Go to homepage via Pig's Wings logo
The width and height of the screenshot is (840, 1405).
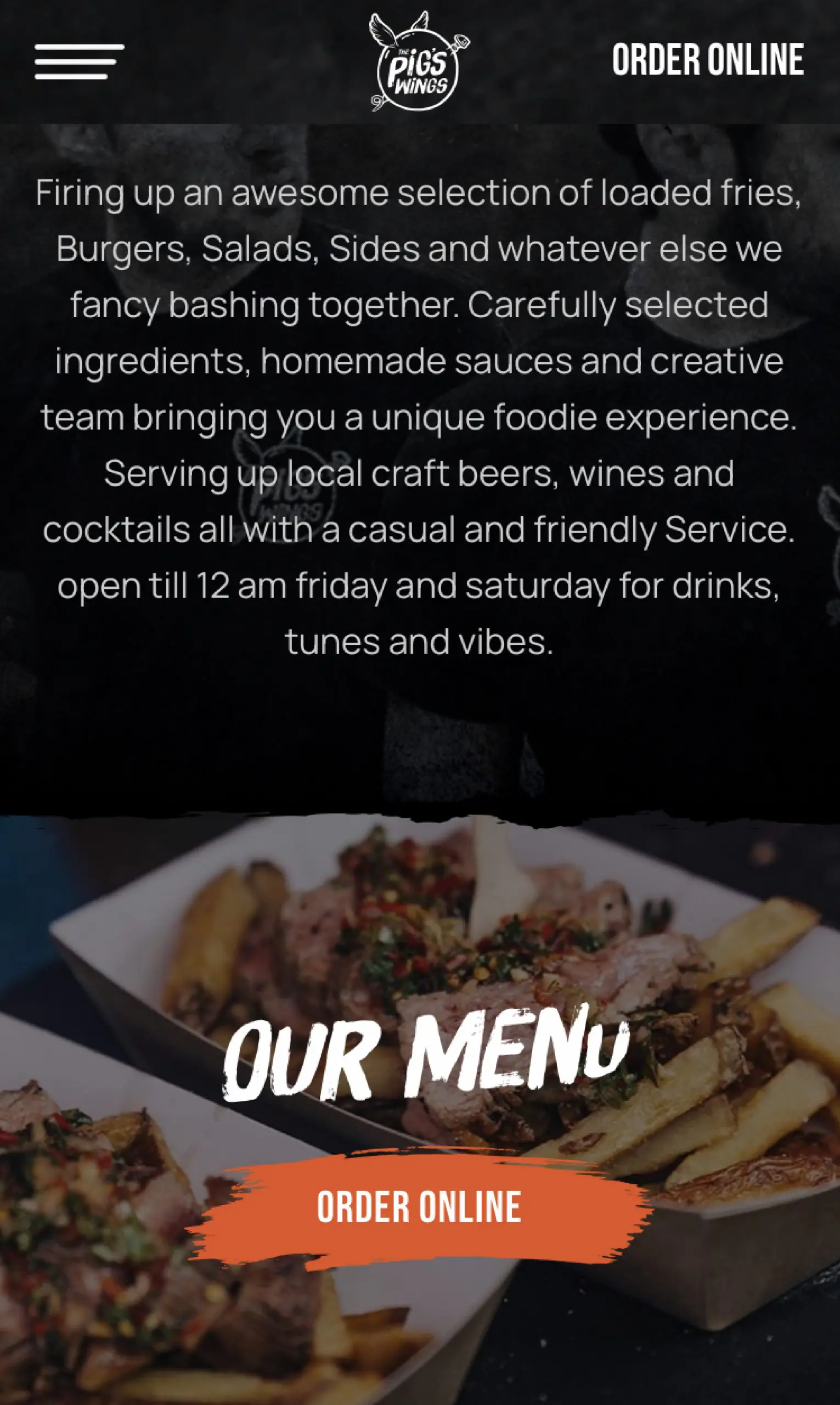pos(419,62)
